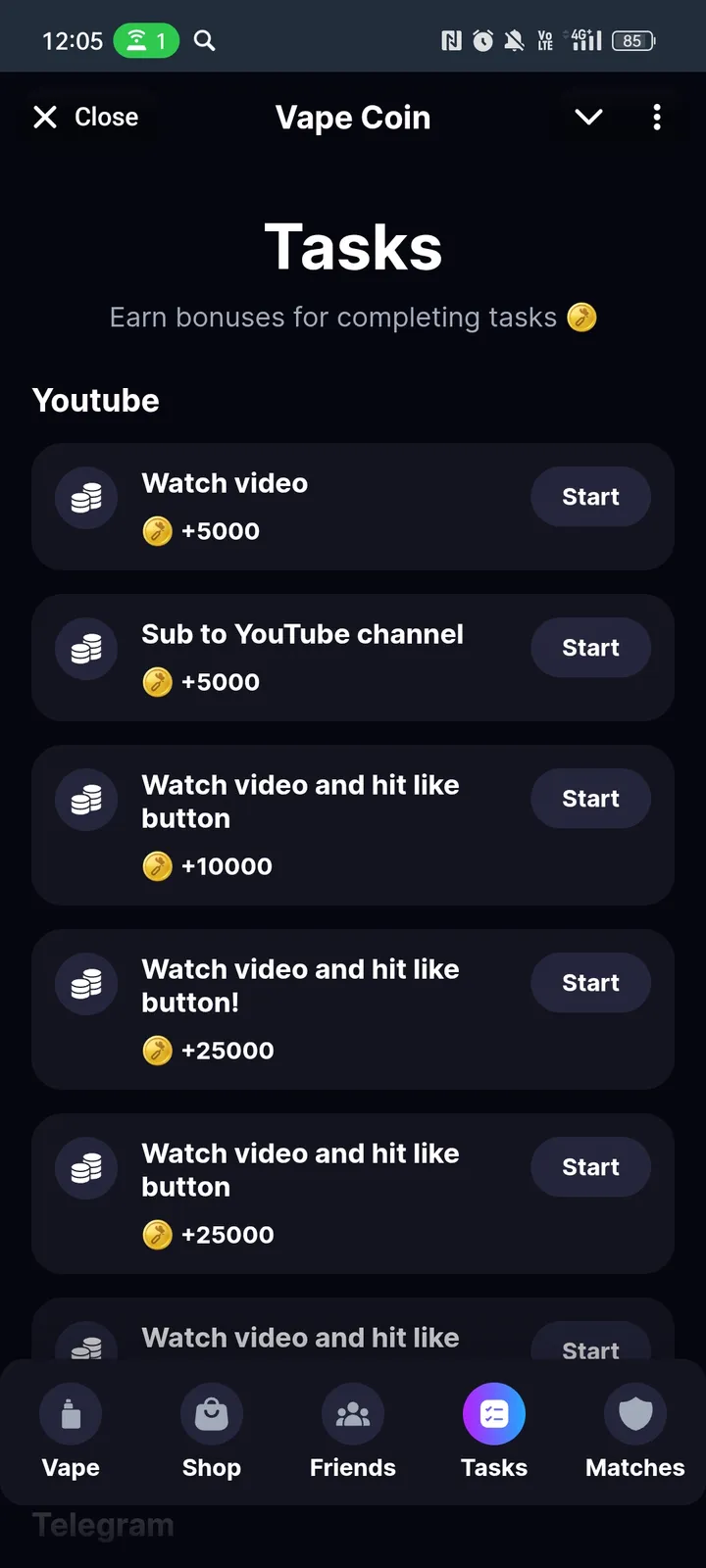Tap the coin icon beside Sub to YouTube channel
Image resolution: width=706 pixels, height=1568 pixels.
click(x=86, y=648)
